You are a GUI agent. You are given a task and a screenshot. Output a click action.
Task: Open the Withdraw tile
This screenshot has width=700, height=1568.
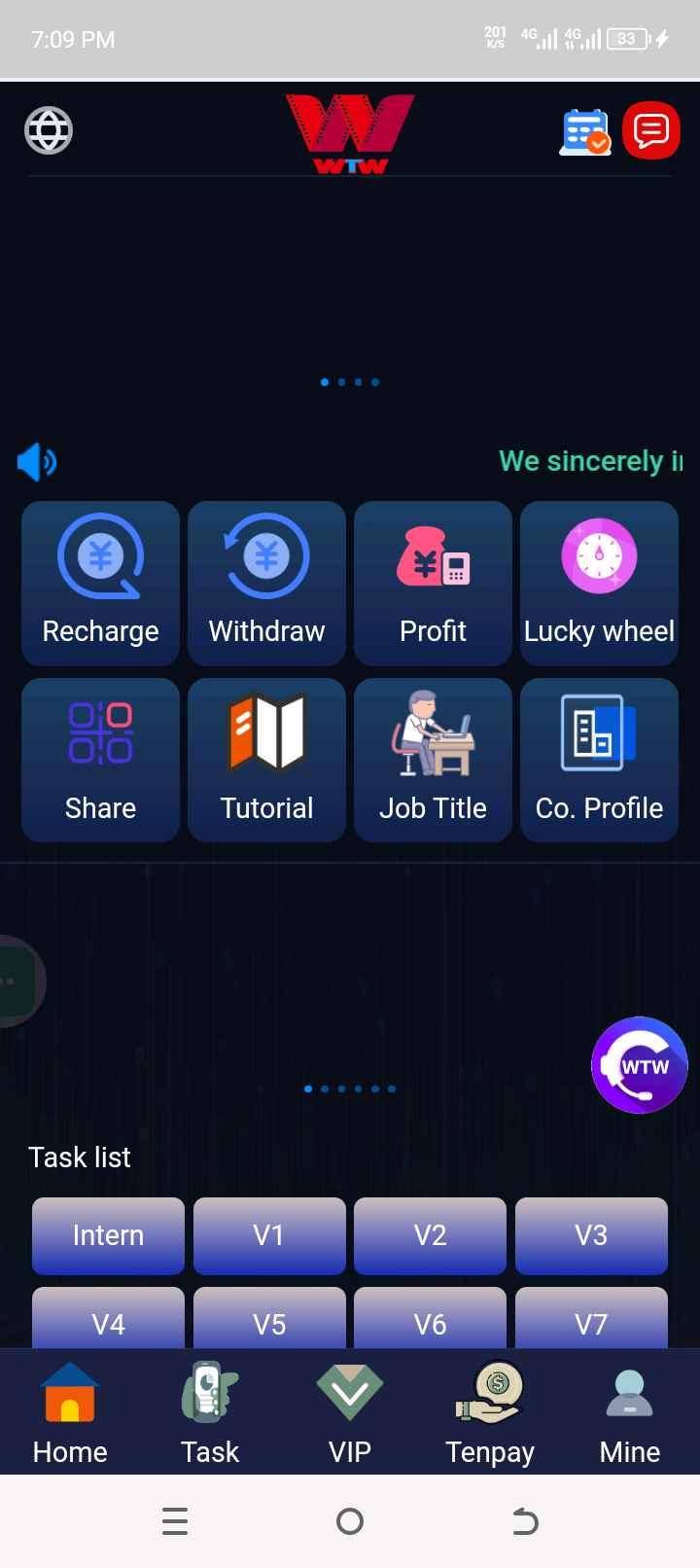(266, 583)
